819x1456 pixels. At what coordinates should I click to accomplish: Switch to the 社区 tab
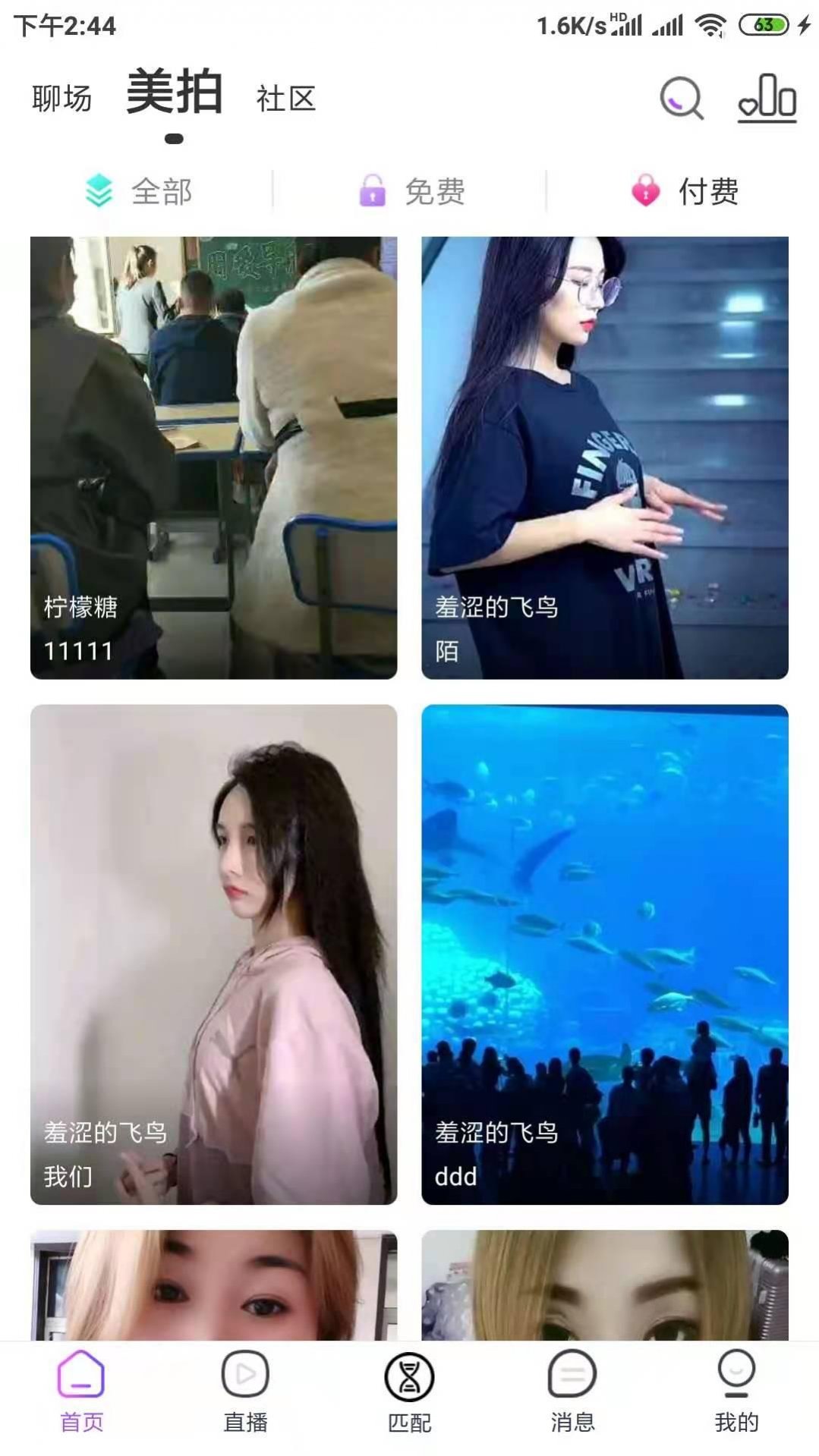(285, 99)
